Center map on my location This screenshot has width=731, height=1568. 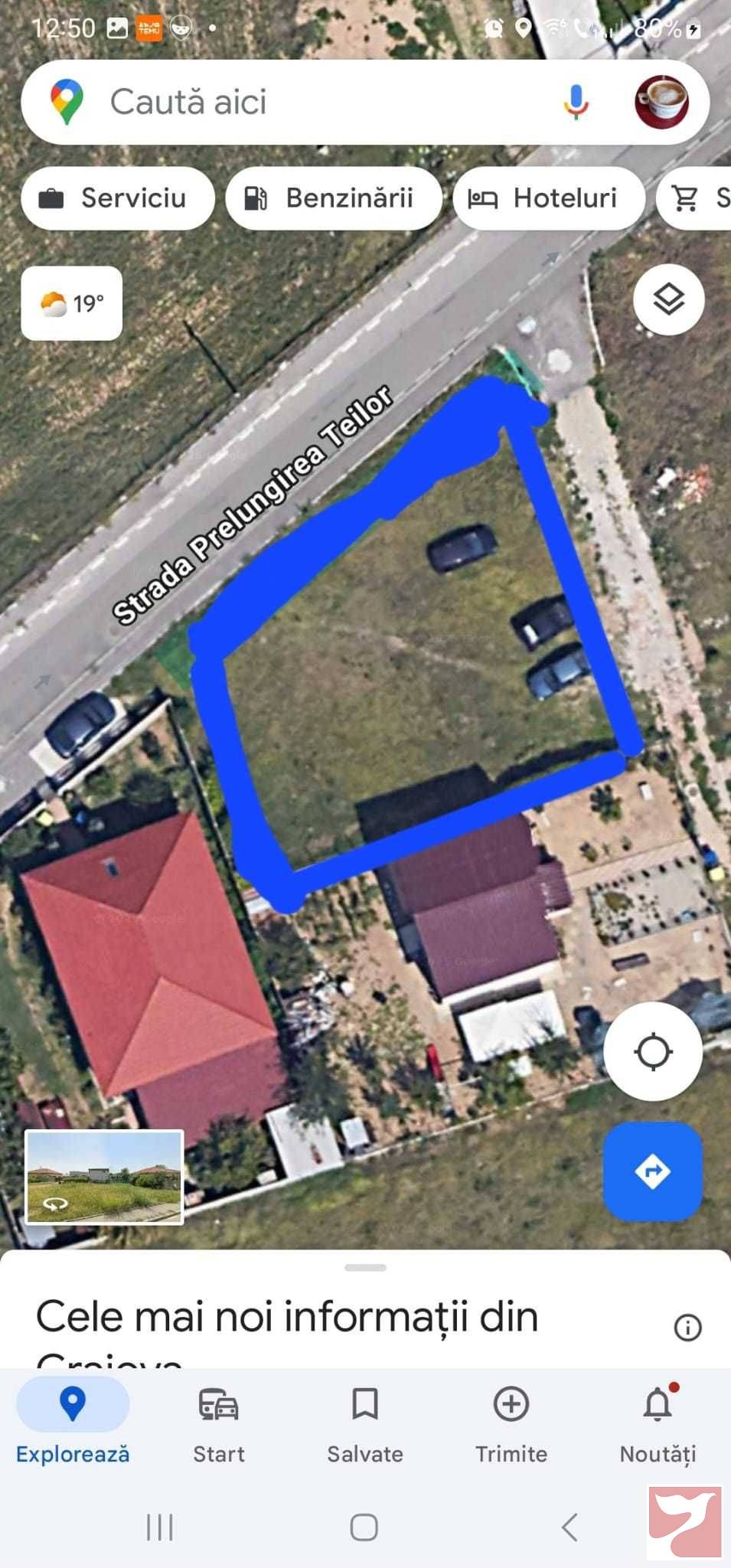[x=653, y=1051]
